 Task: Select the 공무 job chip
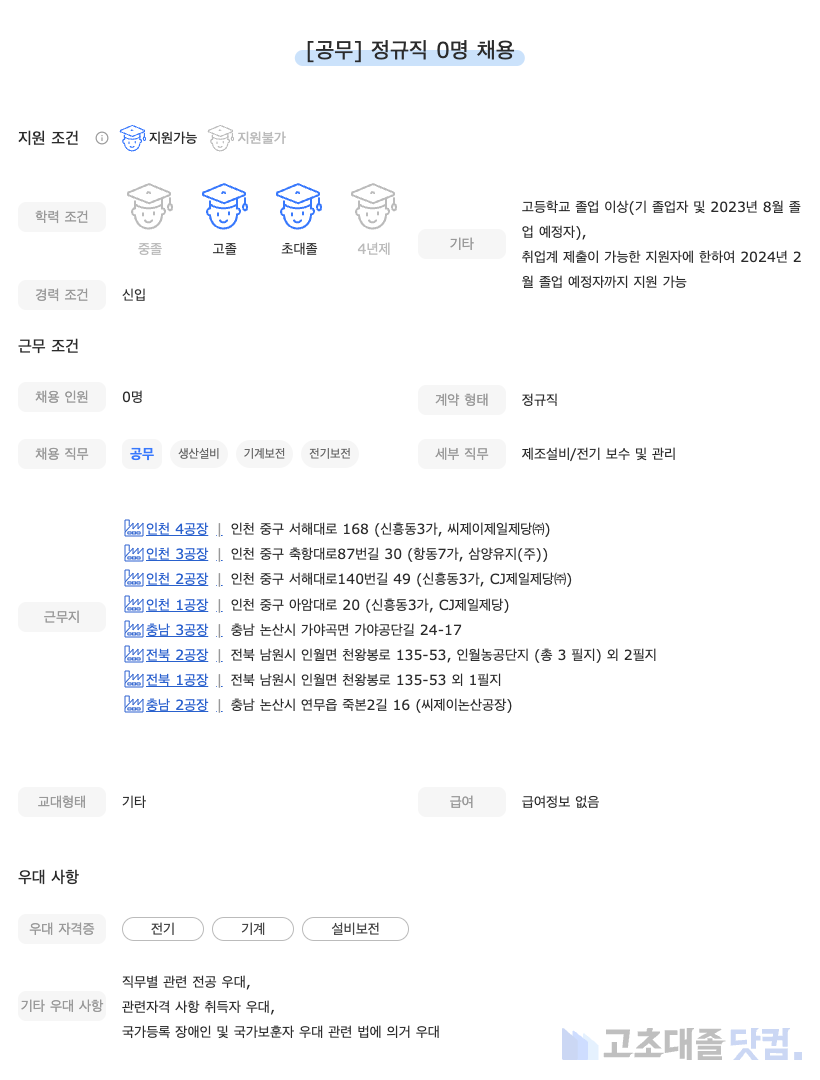142,454
